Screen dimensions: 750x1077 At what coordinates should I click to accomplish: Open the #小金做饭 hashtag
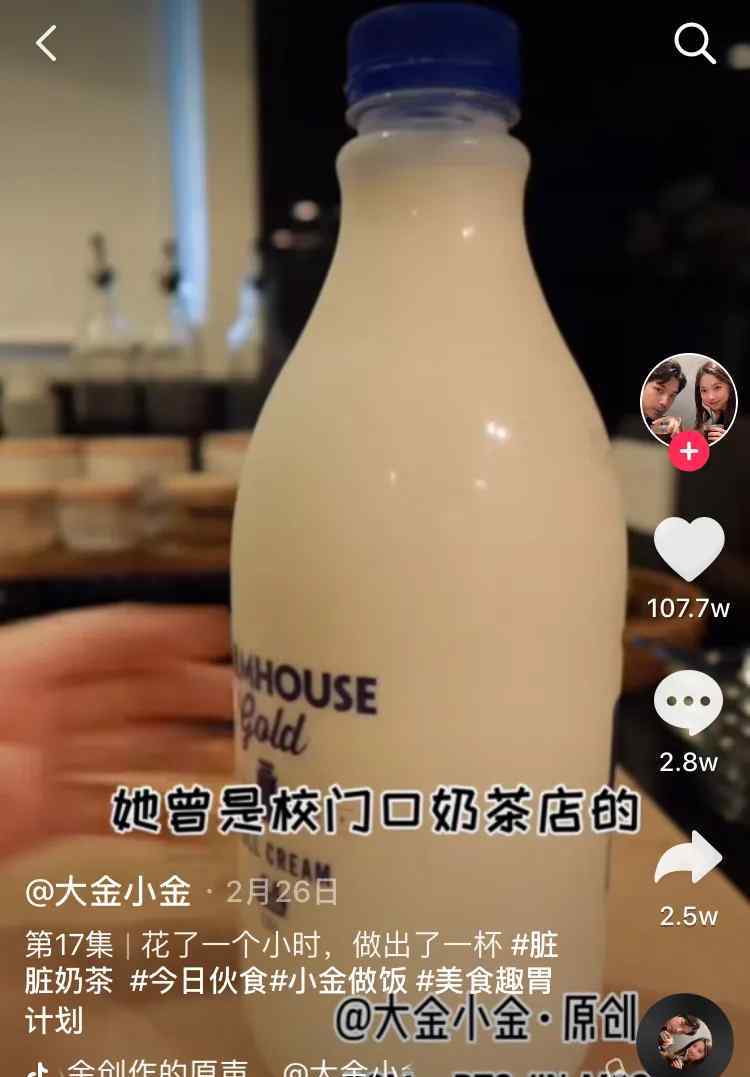tap(337, 980)
